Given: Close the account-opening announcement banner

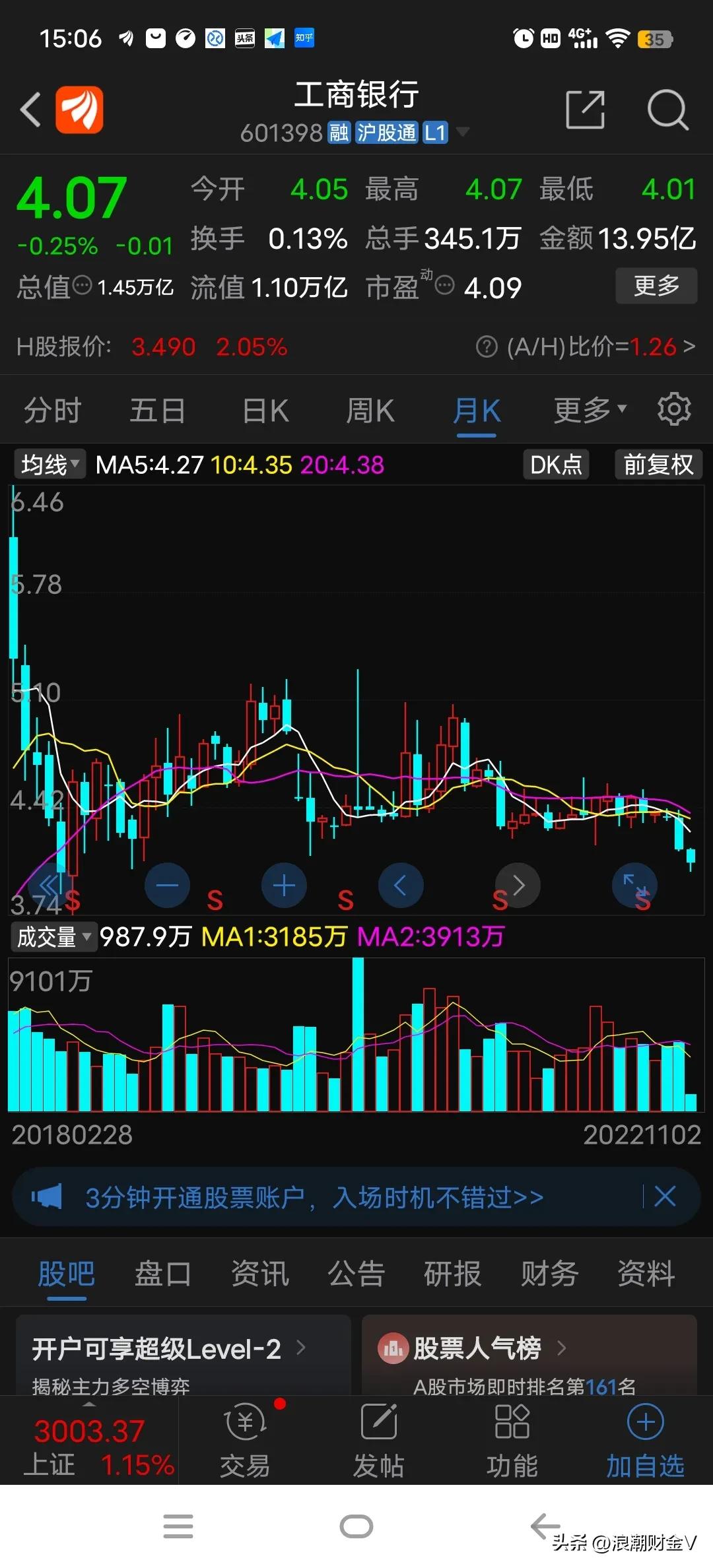Looking at the screenshot, I should click(x=665, y=1196).
